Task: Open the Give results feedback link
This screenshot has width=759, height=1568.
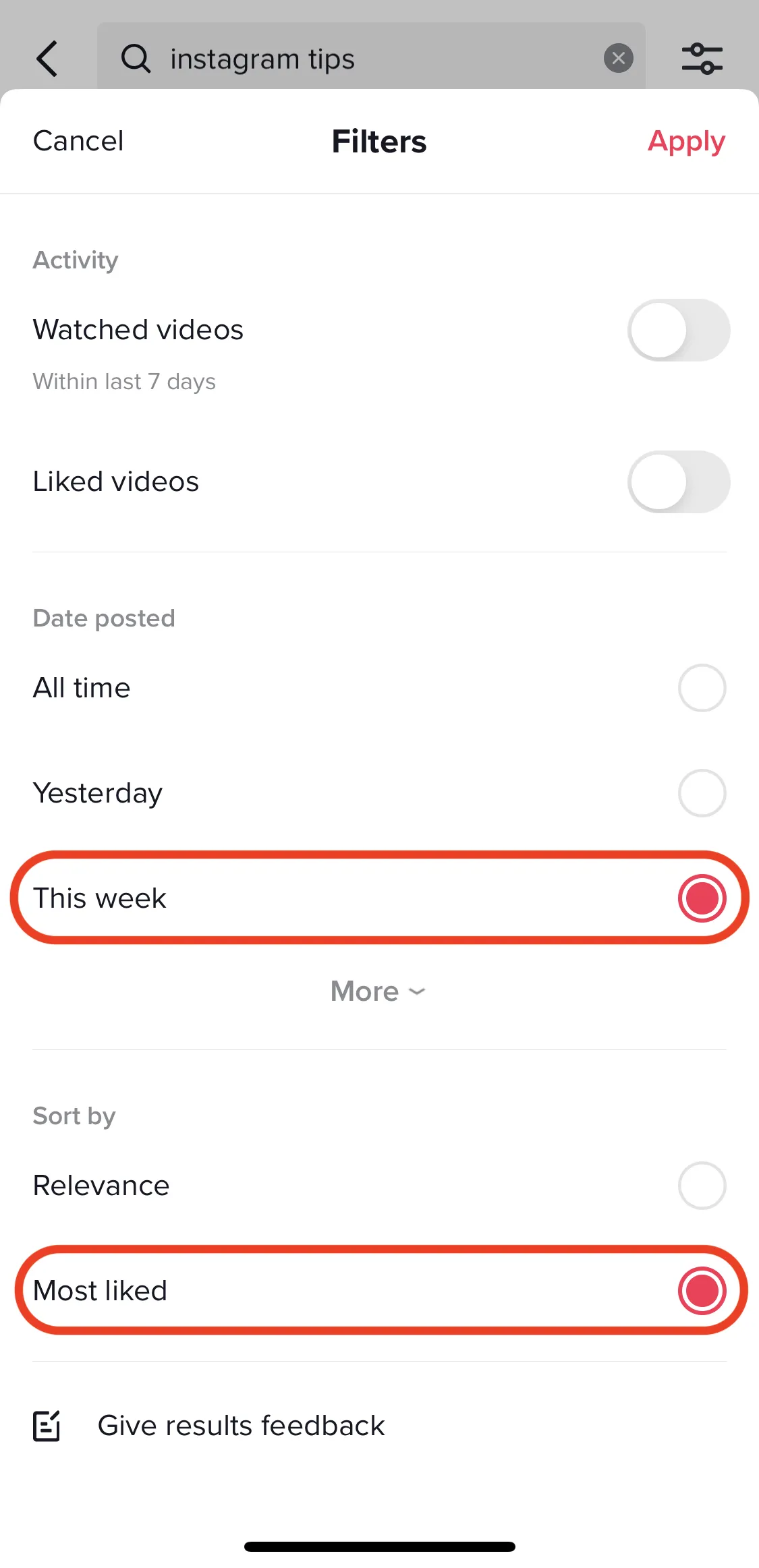Action: point(240,1426)
